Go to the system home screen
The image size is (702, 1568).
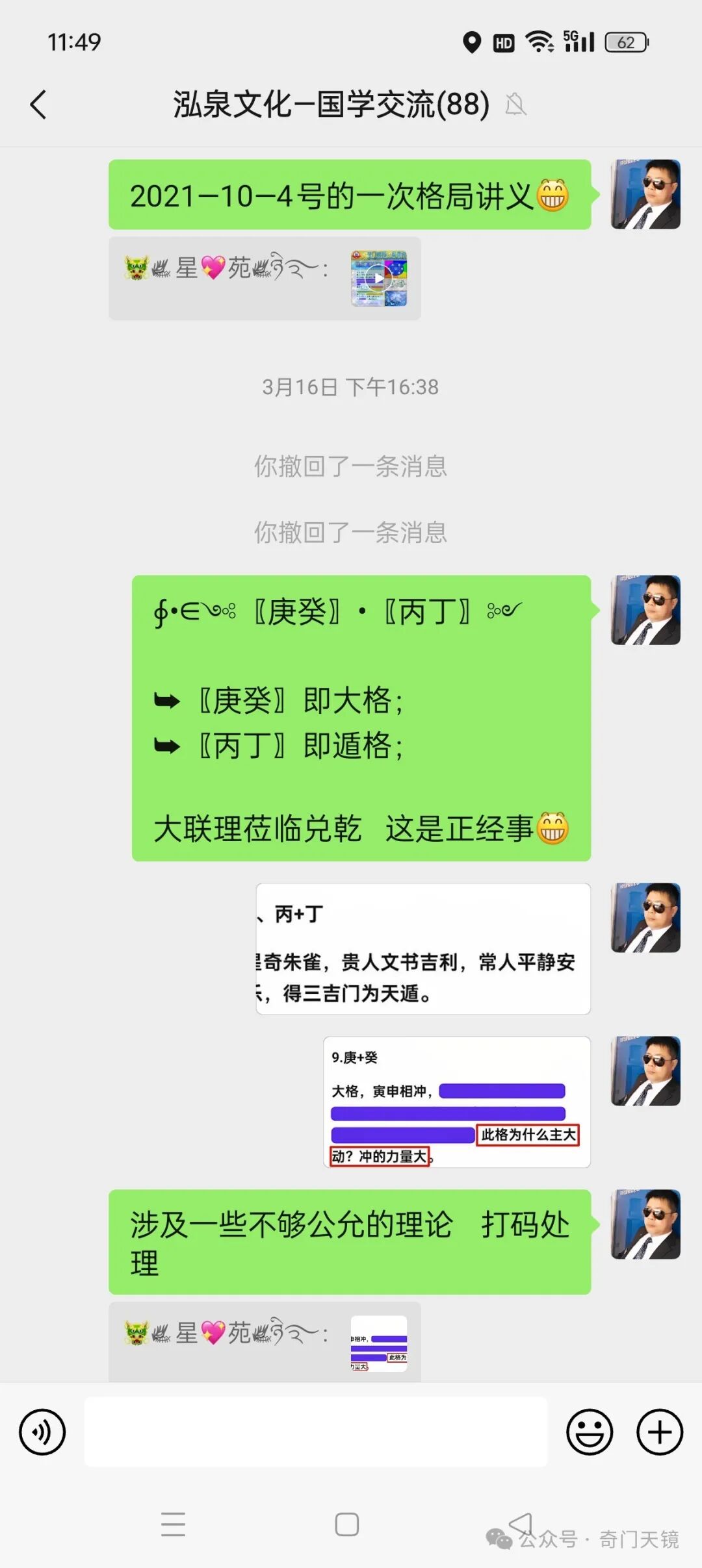coord(347,1524)
